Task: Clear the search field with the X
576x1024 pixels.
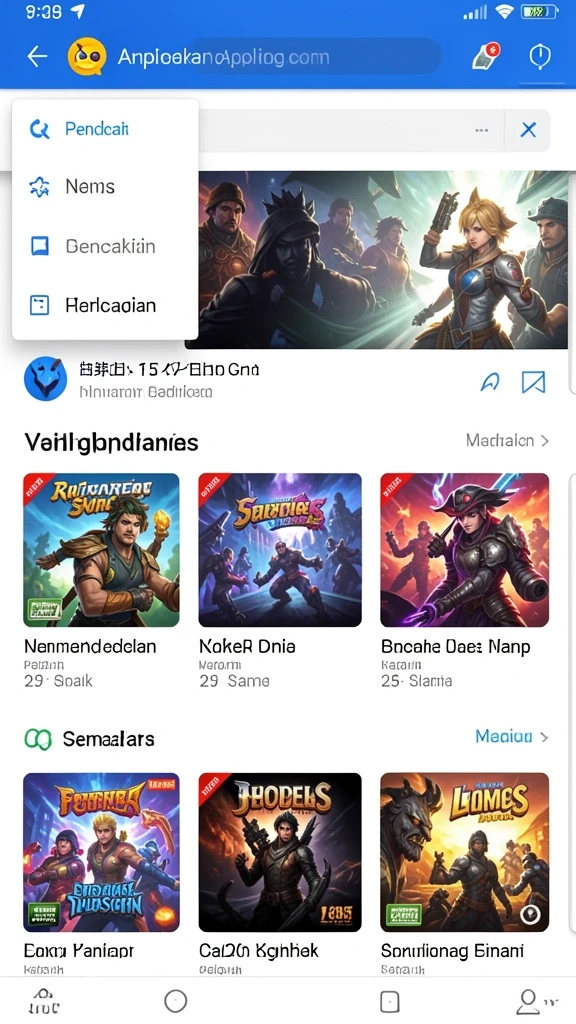Action: click(x=528, y=129)
